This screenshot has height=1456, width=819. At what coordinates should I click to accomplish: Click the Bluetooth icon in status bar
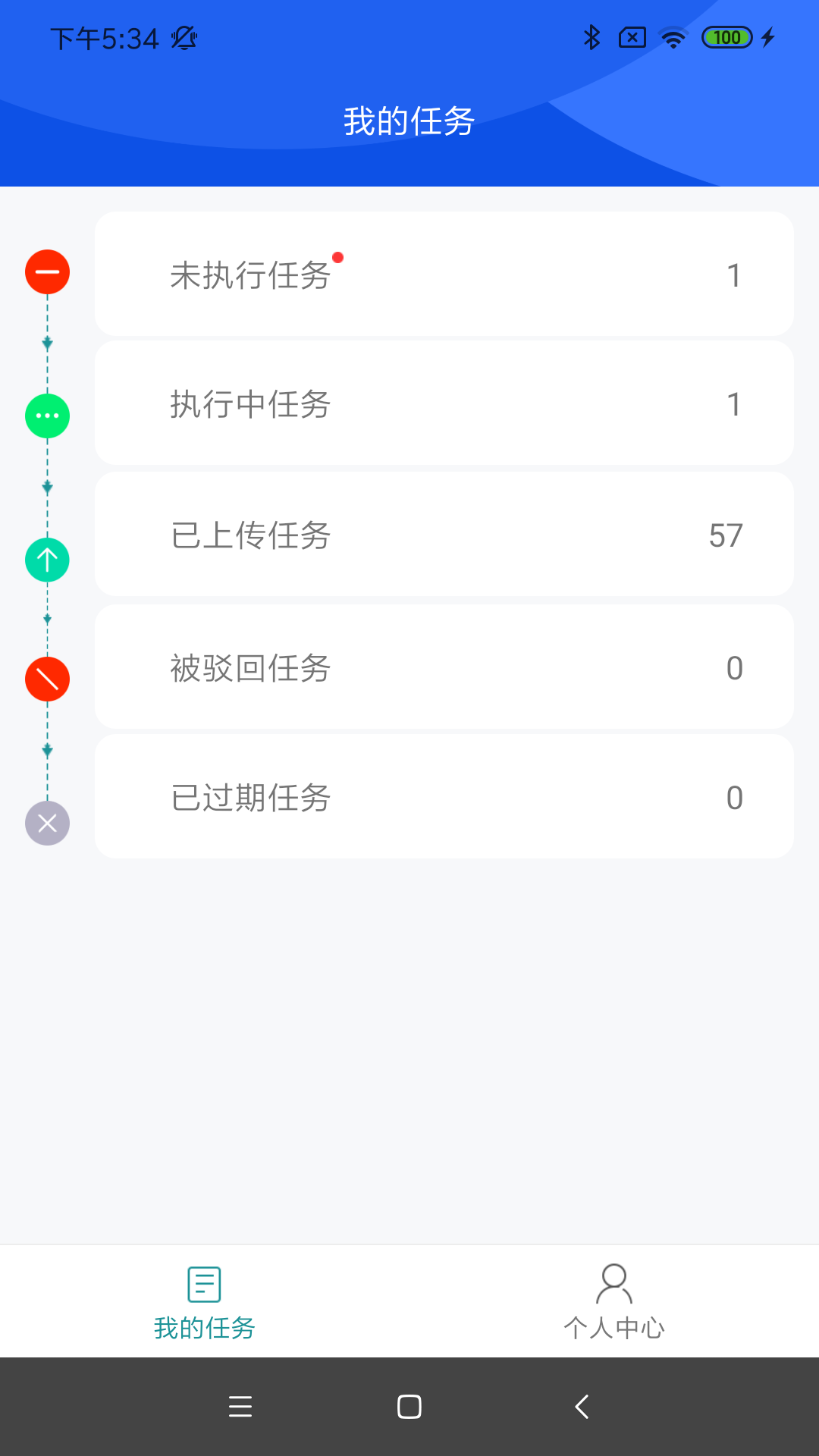[x=592, y=36]
